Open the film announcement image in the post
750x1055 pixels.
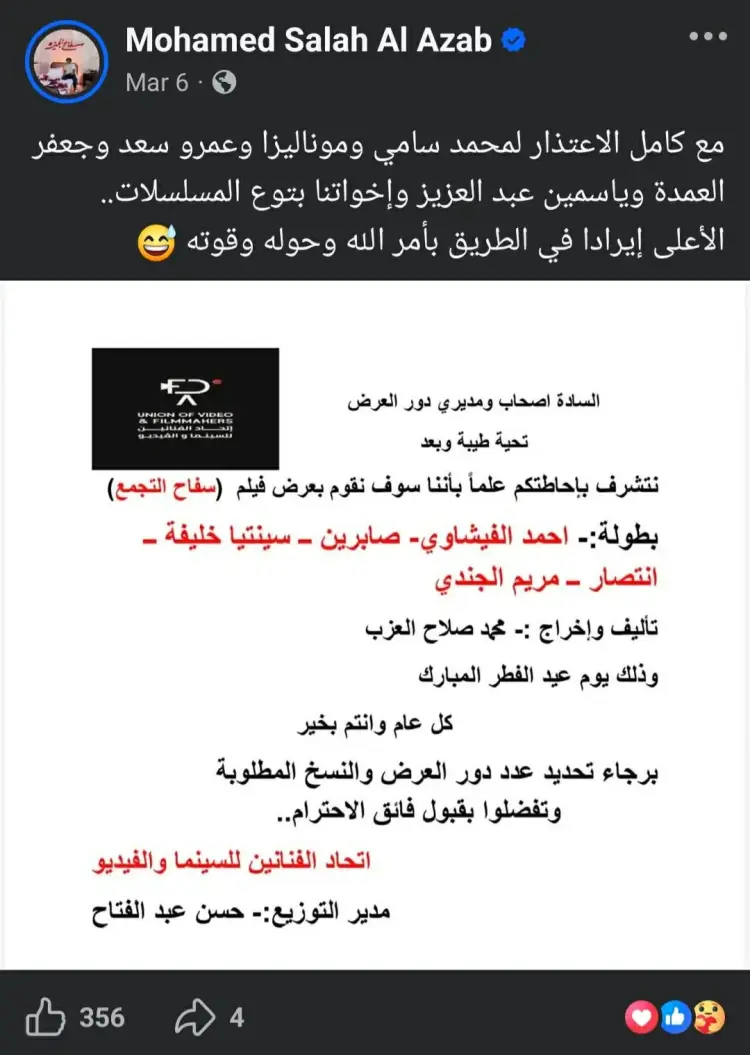(375, 625)
